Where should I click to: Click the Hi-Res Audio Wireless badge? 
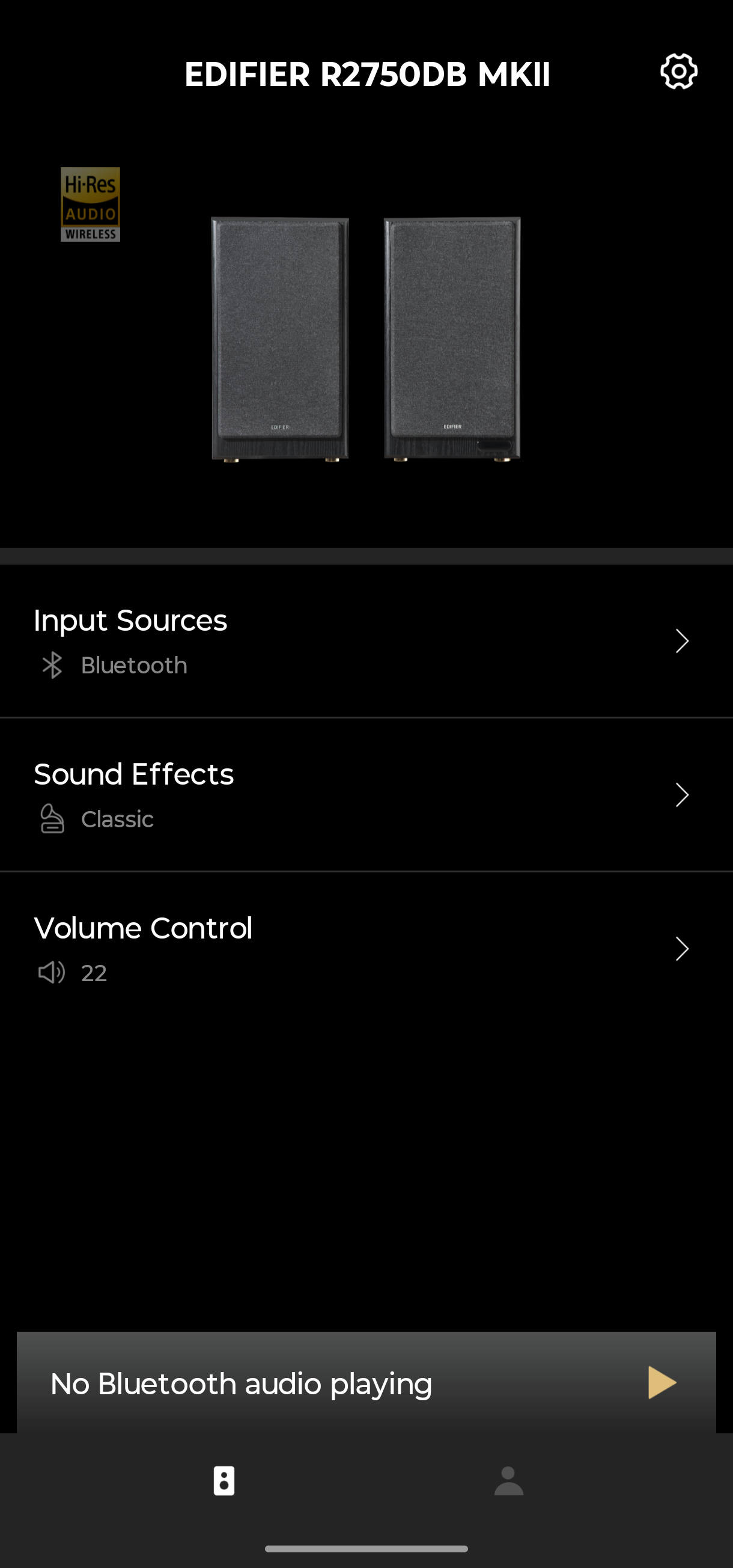pos(90,204)
